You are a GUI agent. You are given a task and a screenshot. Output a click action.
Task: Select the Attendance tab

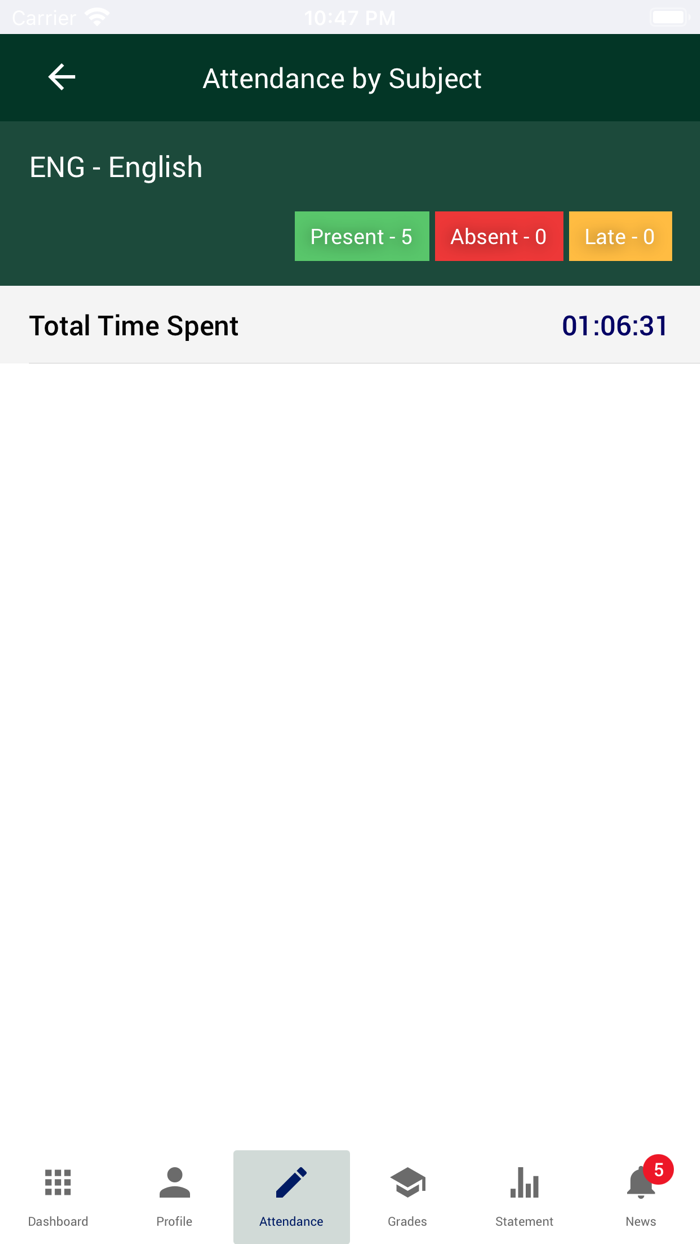(x=291, y=1196)
